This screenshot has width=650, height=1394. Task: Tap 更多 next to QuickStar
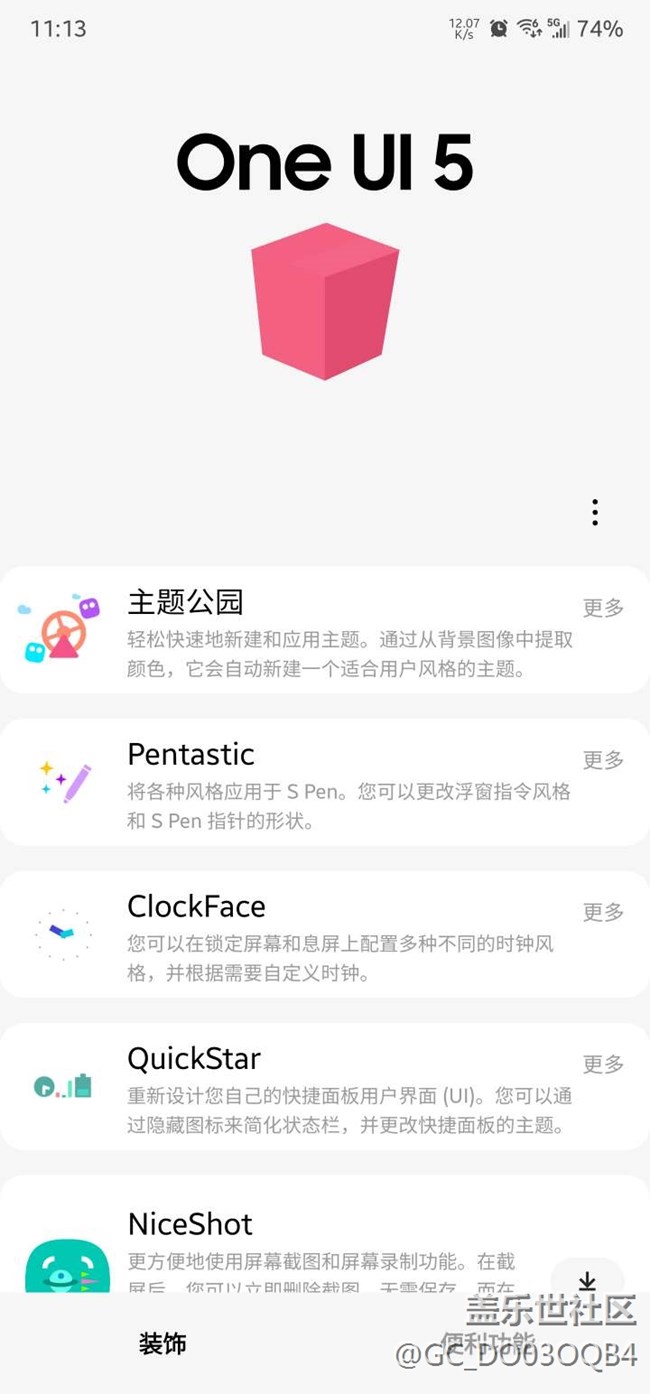coord(603,1064)
